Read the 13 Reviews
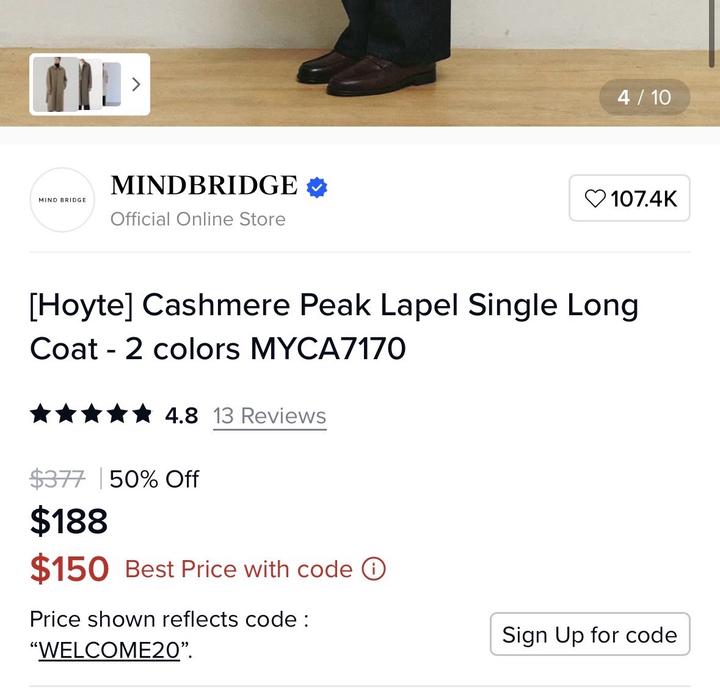This screenshot has height=697, width=720. (269, 416)
